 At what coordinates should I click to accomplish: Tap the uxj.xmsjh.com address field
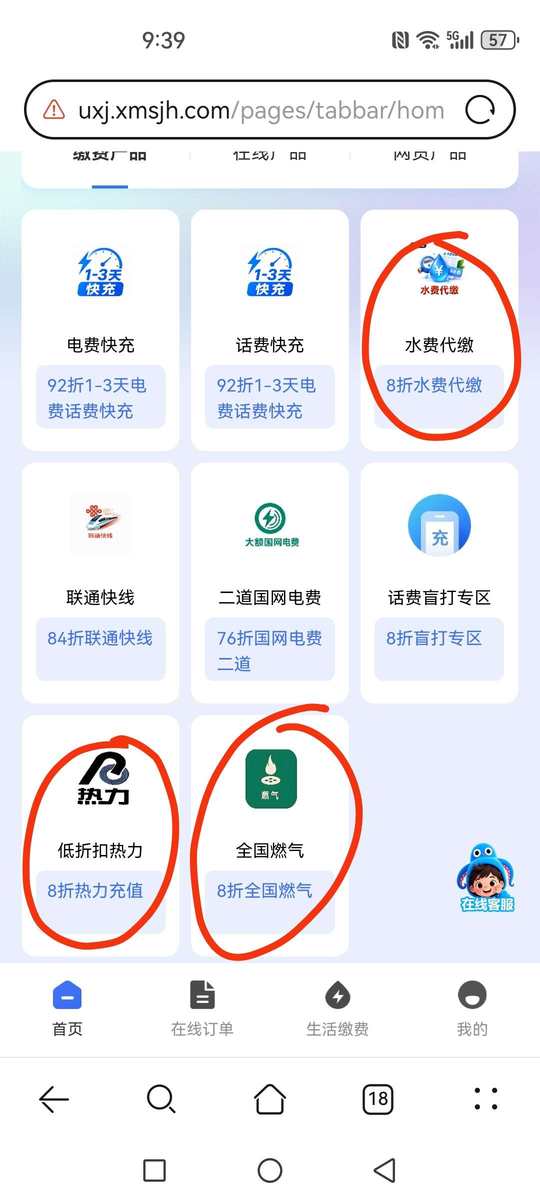pyautogui.click(x=257, y=110)
